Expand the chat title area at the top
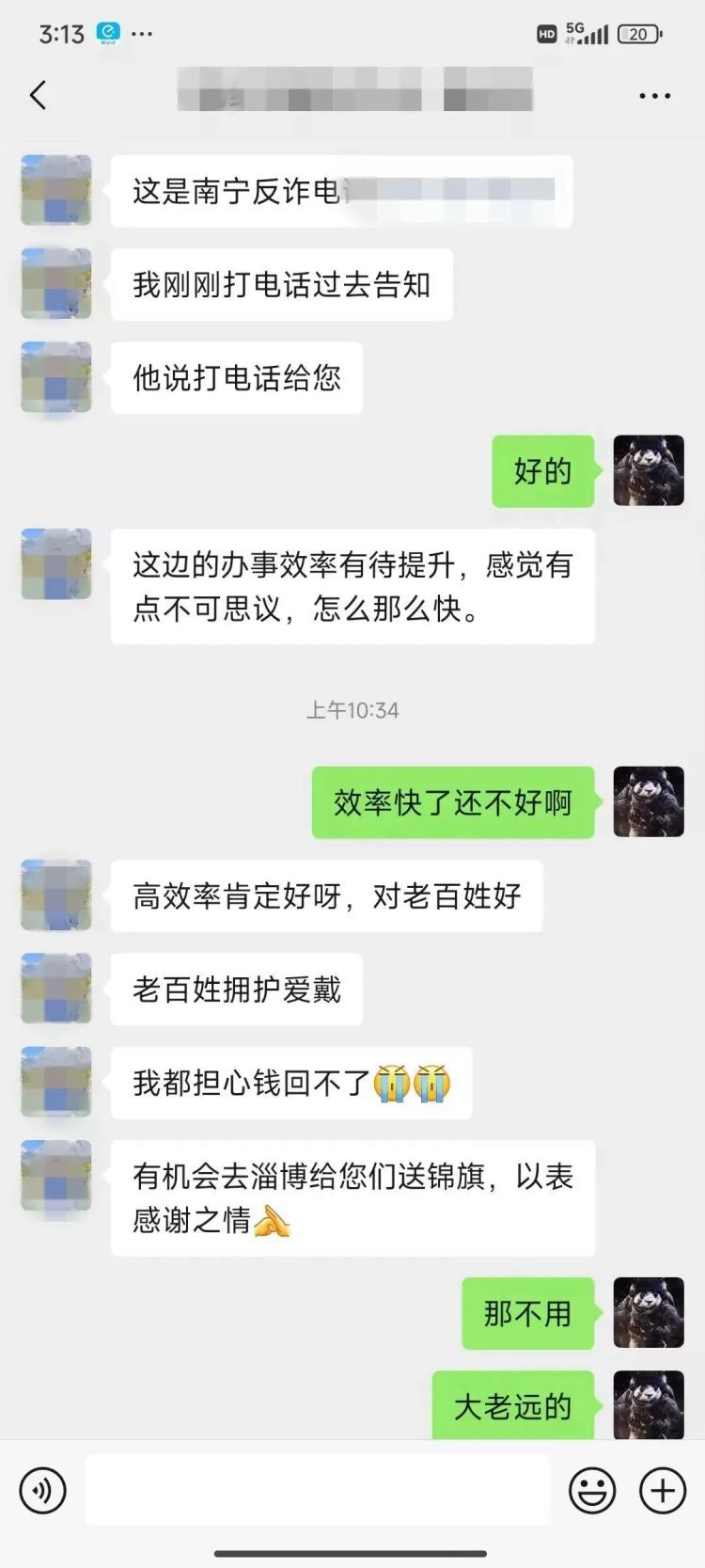Viewport: 705px width, 1568px height. (x=352, y=95)
